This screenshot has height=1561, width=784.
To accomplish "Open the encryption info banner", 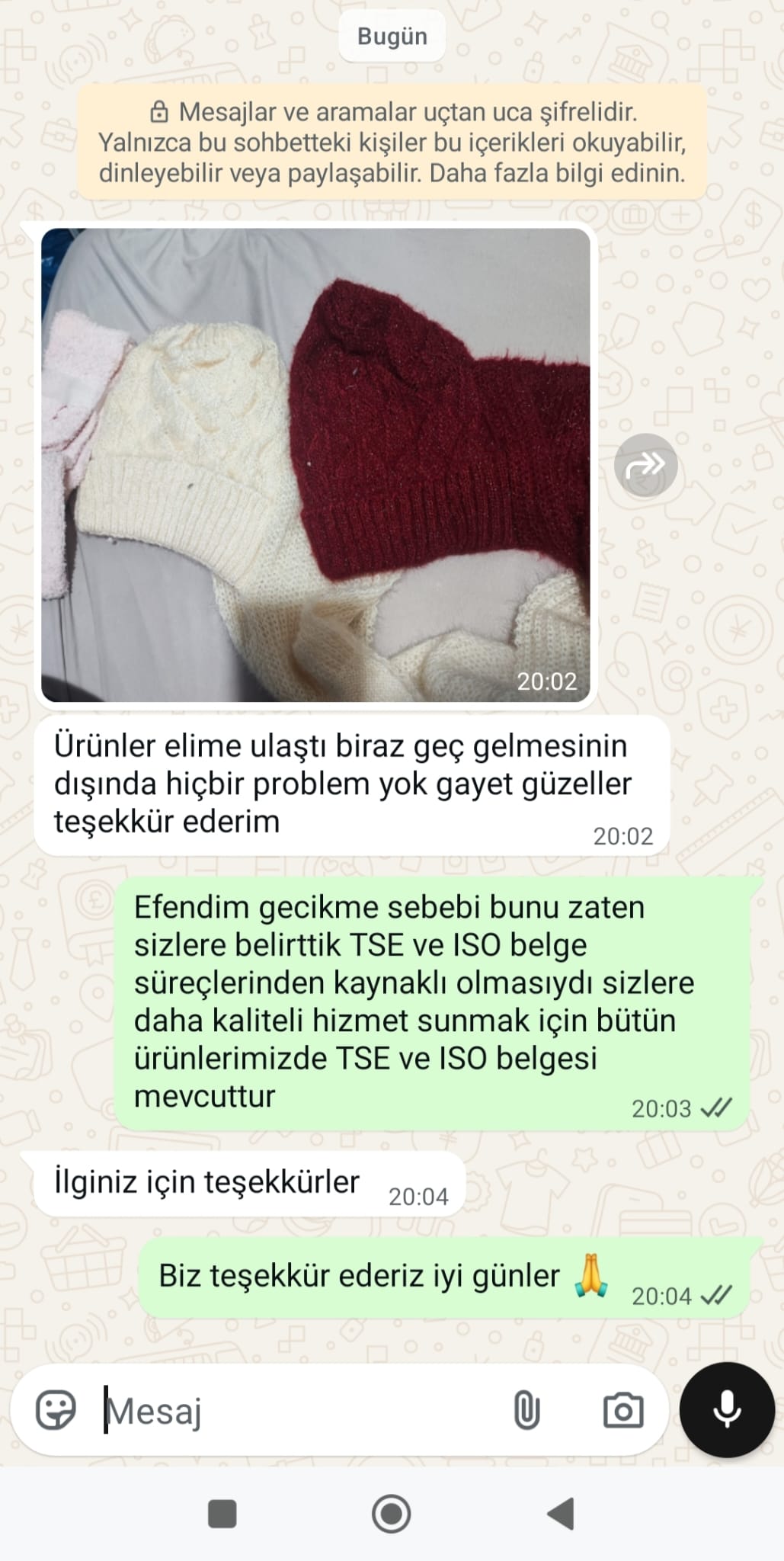I will (x=392, y=143).
